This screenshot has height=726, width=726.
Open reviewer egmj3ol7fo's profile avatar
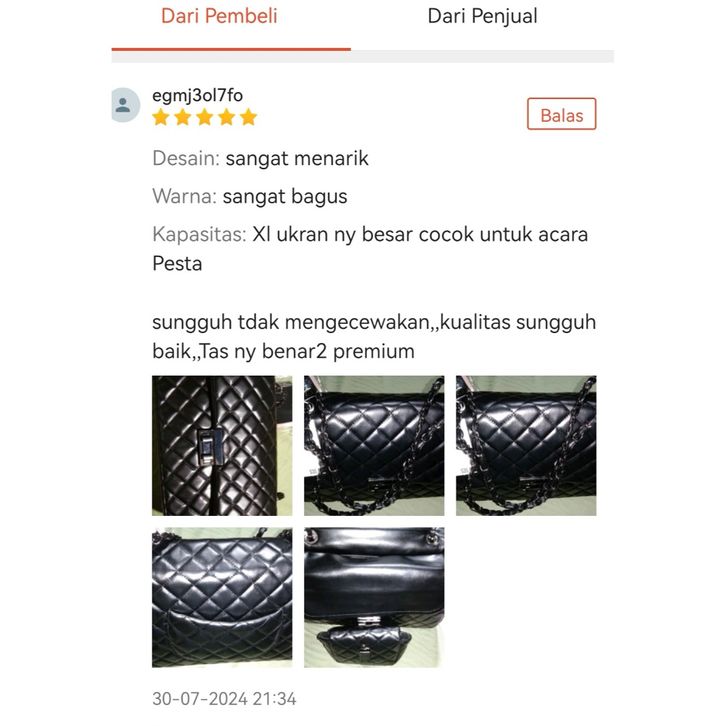125,105
